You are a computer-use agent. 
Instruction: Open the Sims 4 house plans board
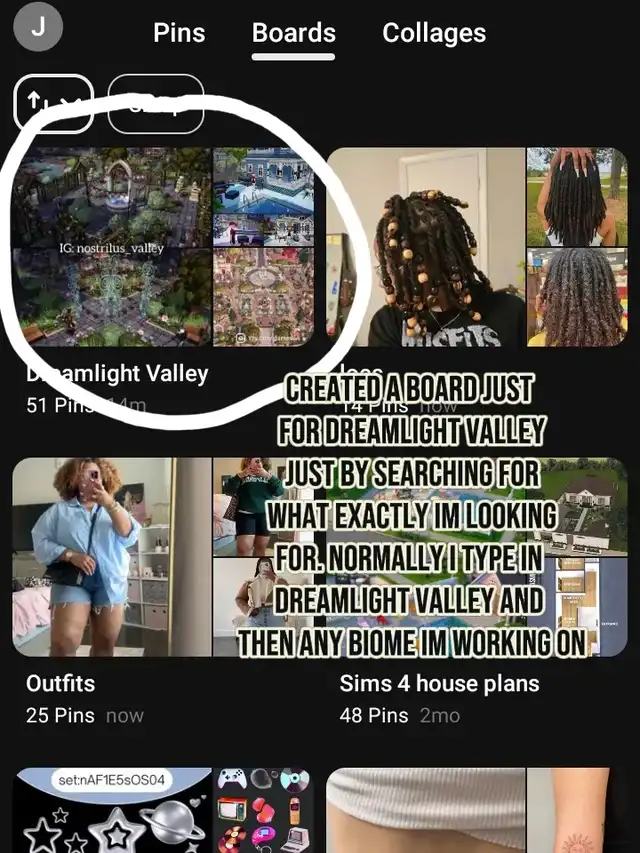click(x=477, y=557)
